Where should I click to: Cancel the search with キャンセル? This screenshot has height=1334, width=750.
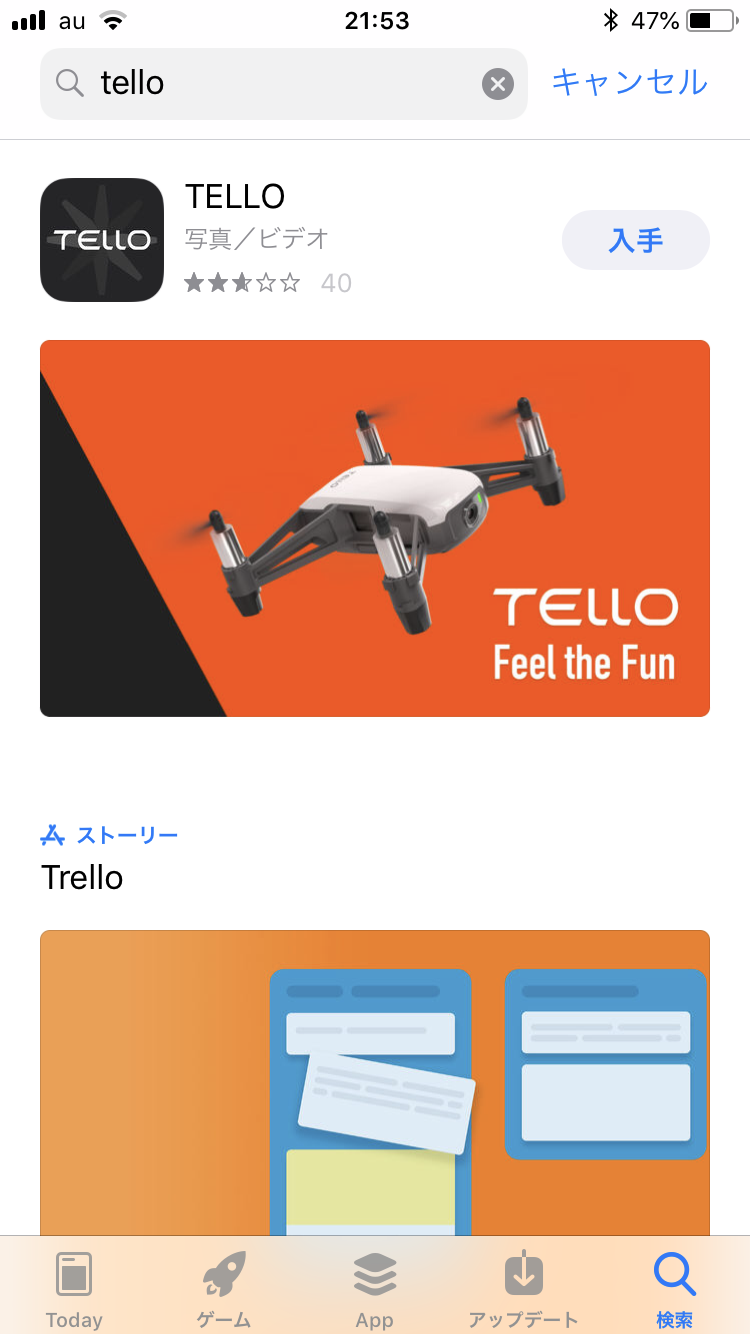tap(629, 82)
